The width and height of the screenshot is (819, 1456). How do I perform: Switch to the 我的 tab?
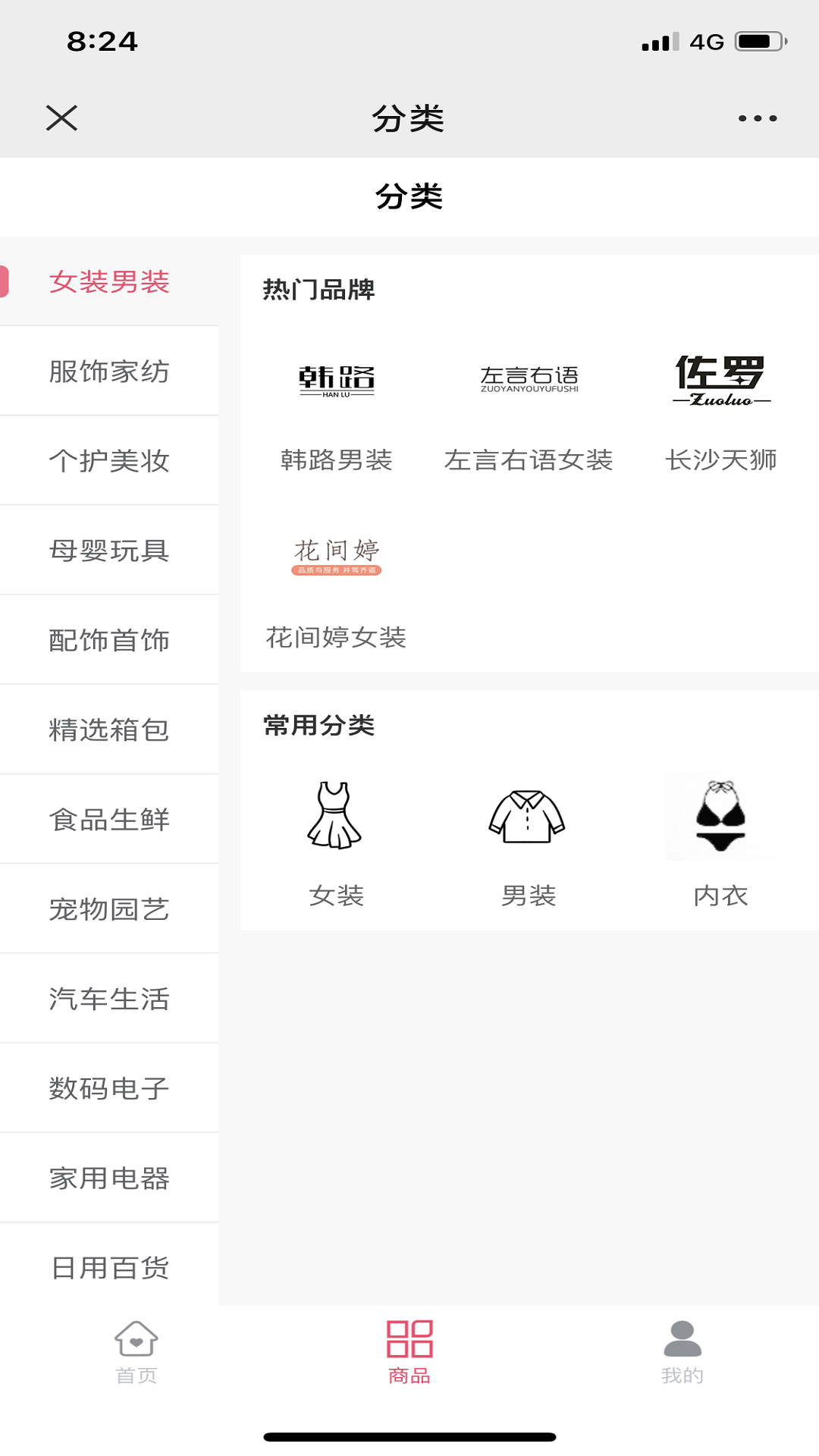pos(682,1352)
